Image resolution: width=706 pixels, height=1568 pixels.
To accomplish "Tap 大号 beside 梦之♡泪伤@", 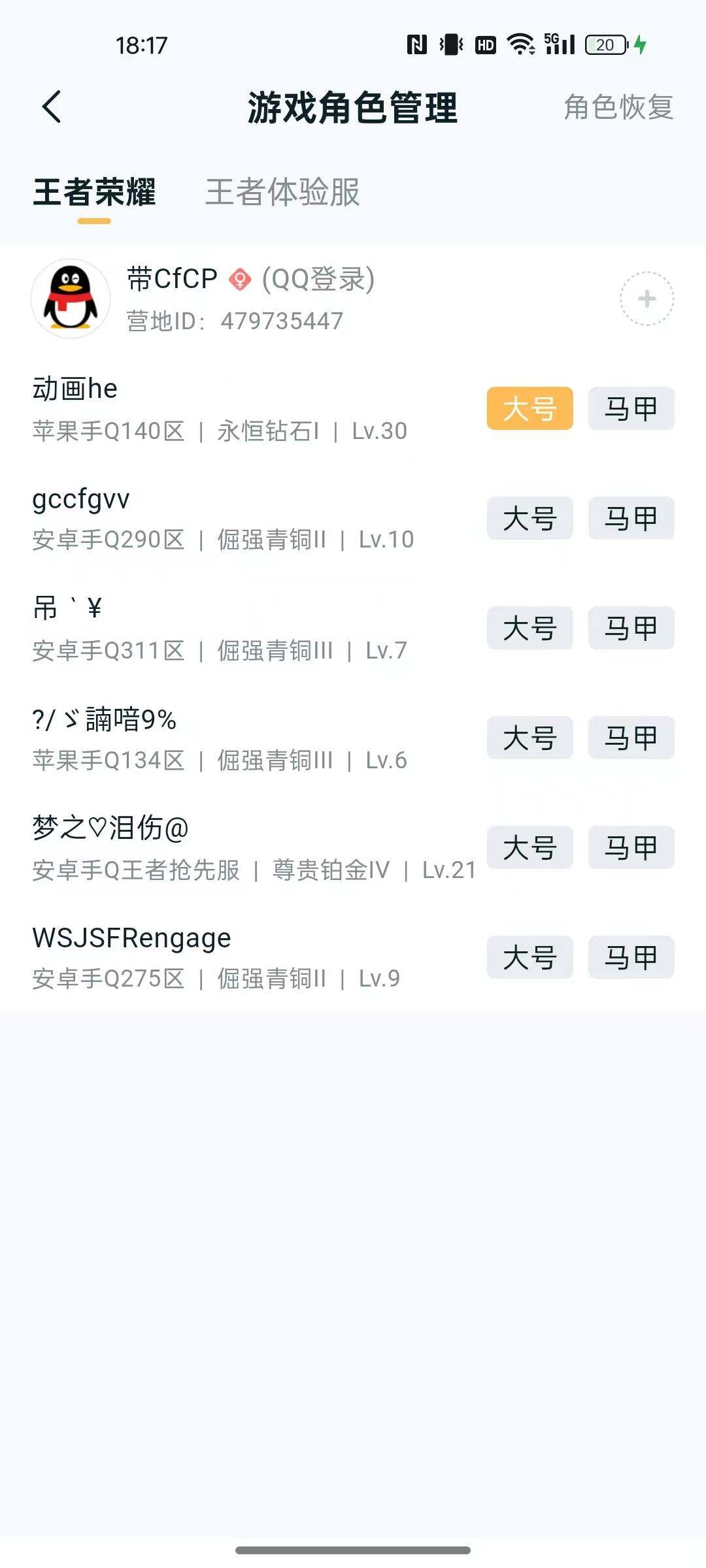I will pyautogui.click(x=529, y=848).
